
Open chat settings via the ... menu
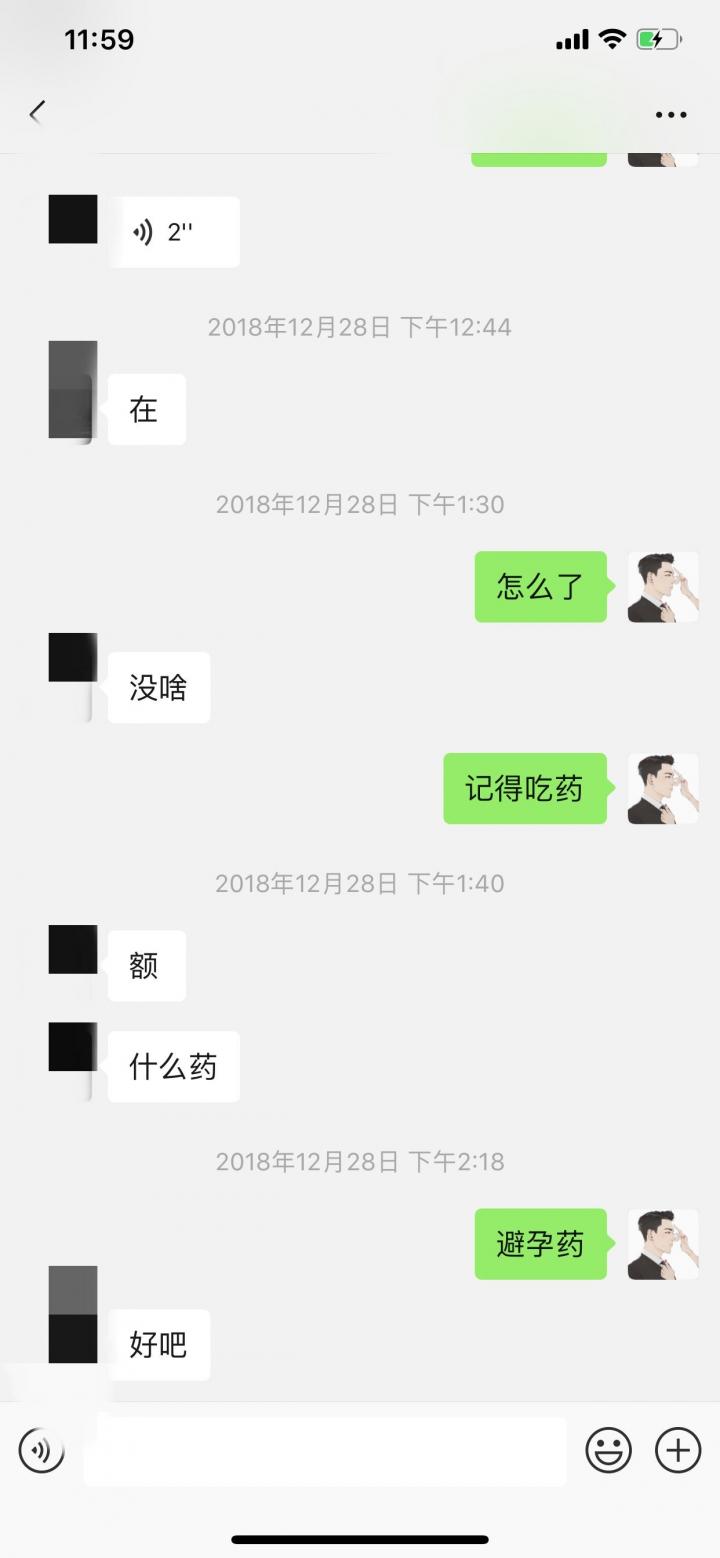[669, 113]
